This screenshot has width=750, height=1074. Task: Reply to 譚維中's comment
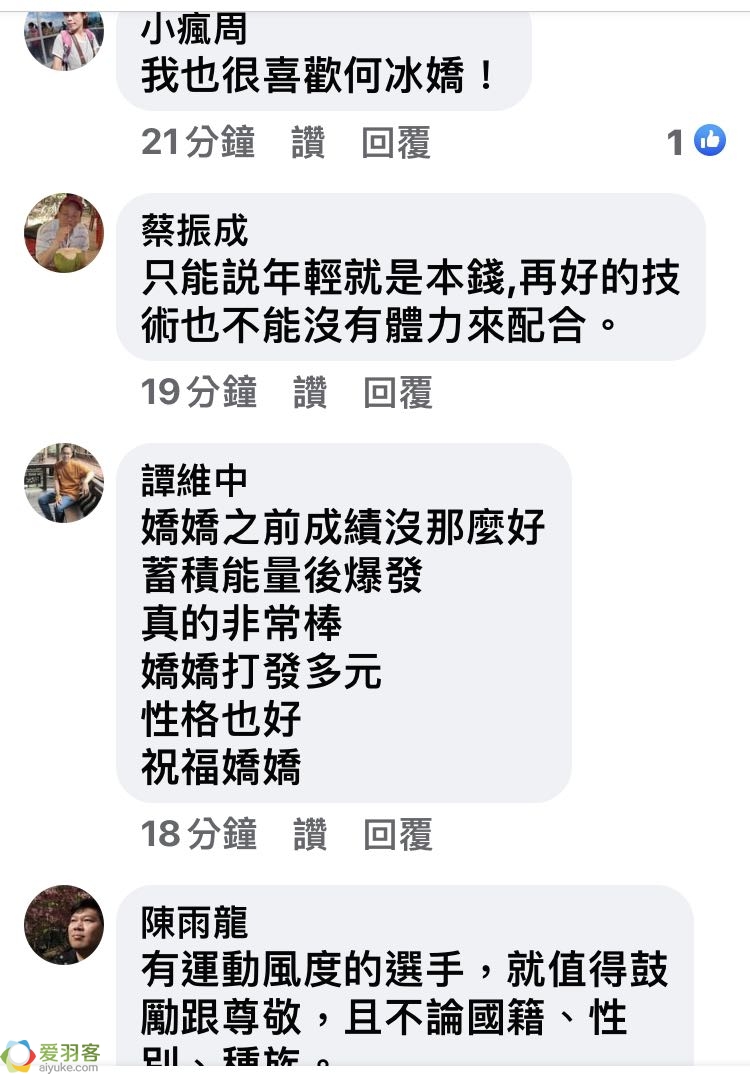[x=397, y=834]
